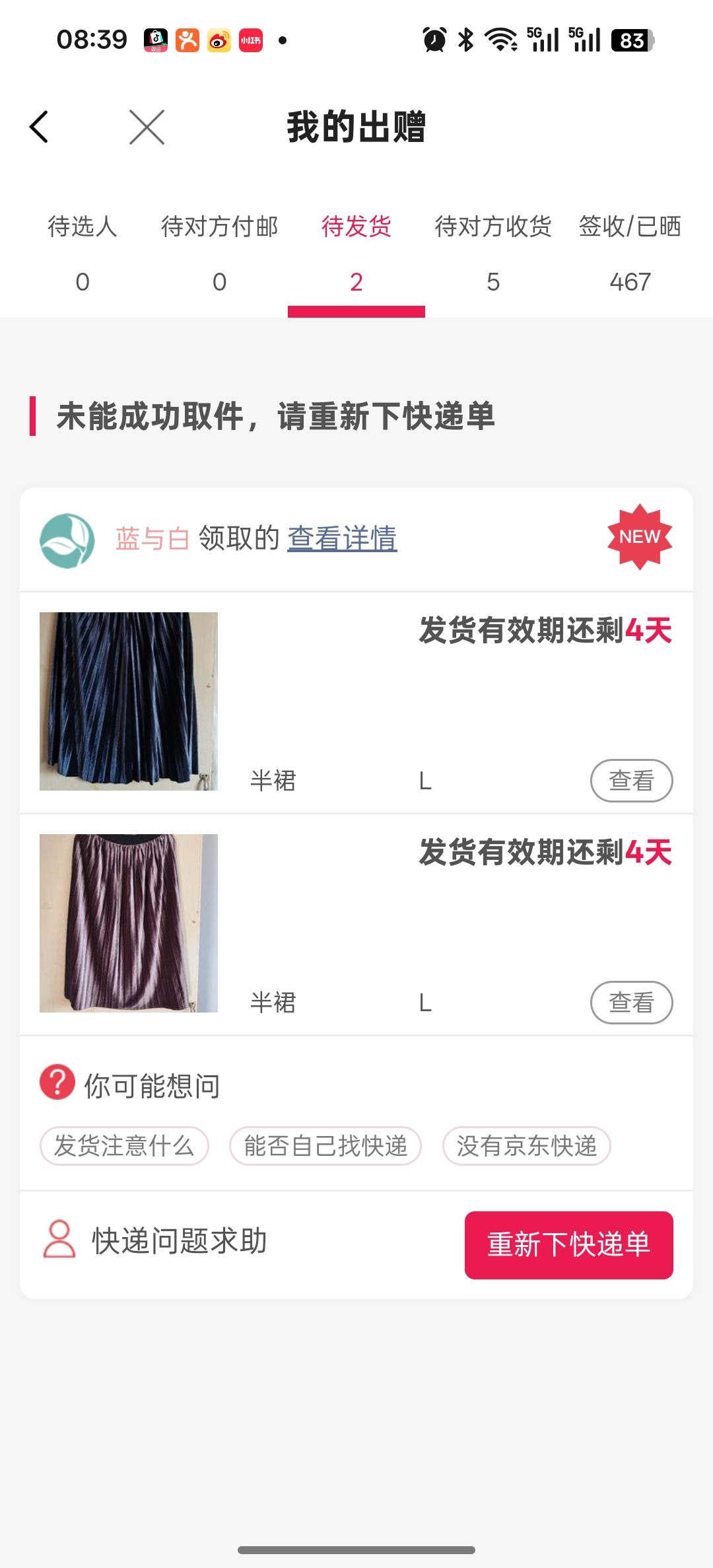Select the 能否自己找快递 question chip
The image size is (713, 1568).
[325, 1146]
